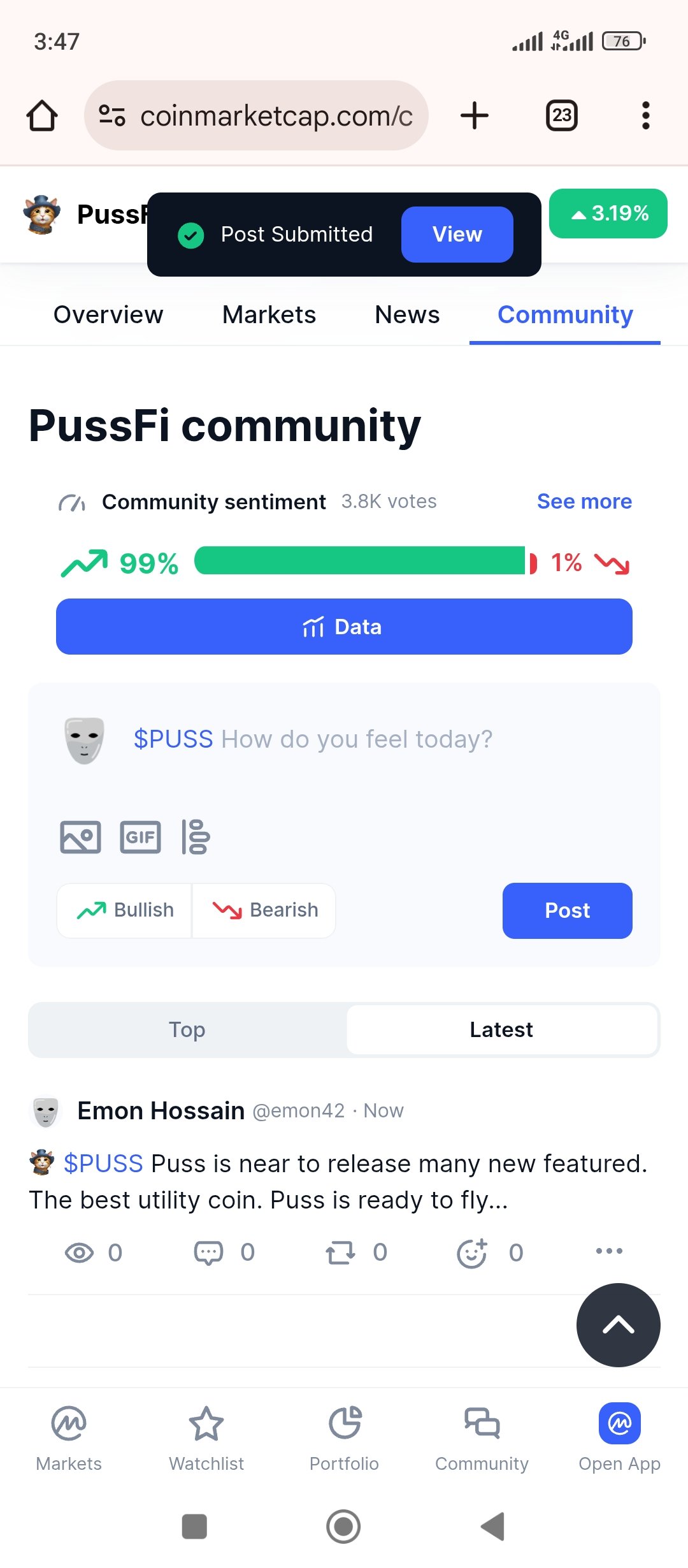Submit with the Post button

(x=567, y=910)
